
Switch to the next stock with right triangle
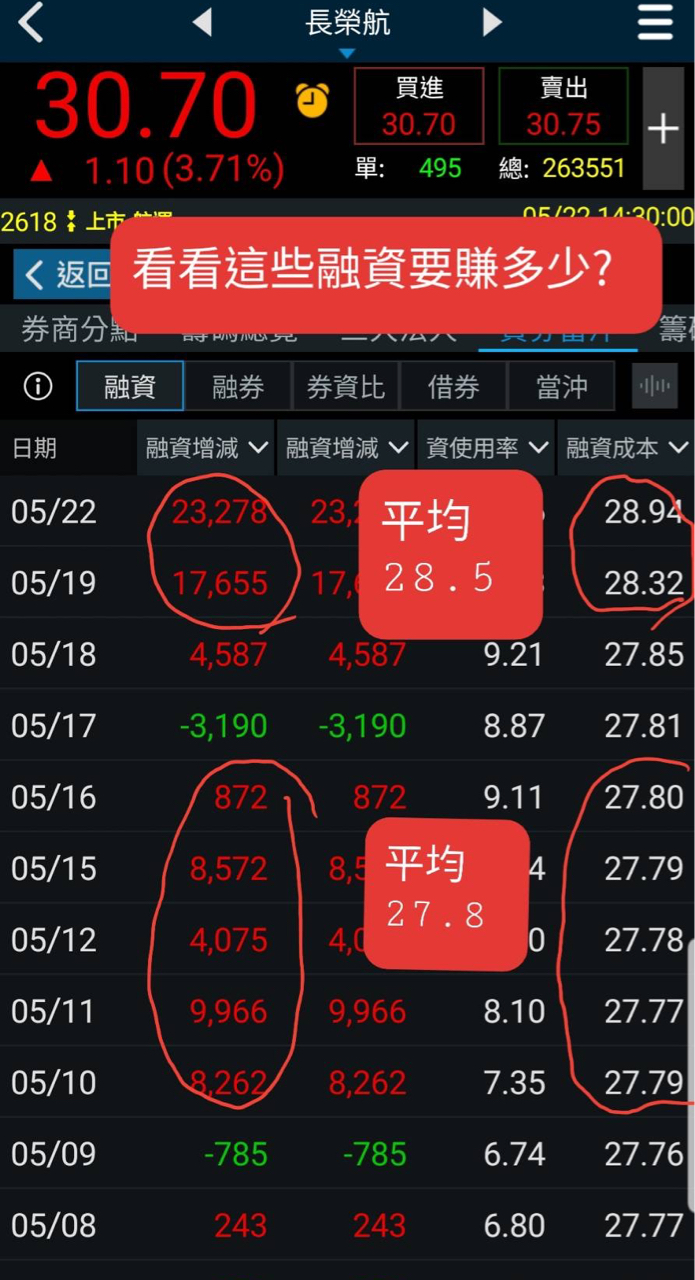(491, 22)
